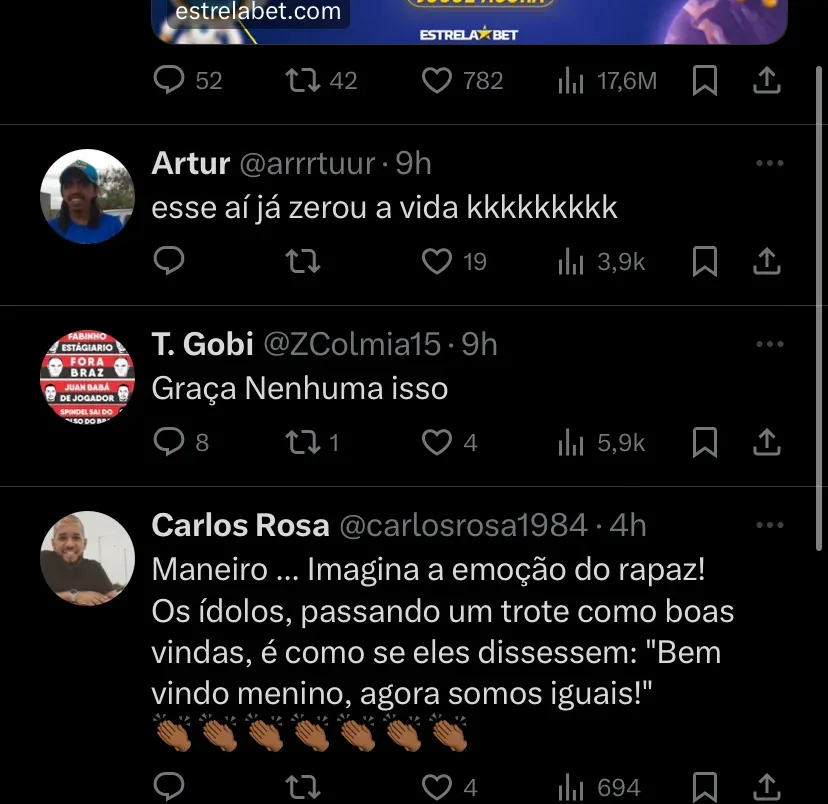Open overflow menu on Carlos Rosa's reply
828x804 pixels.
pyautogui.click(x=769, y=526)
